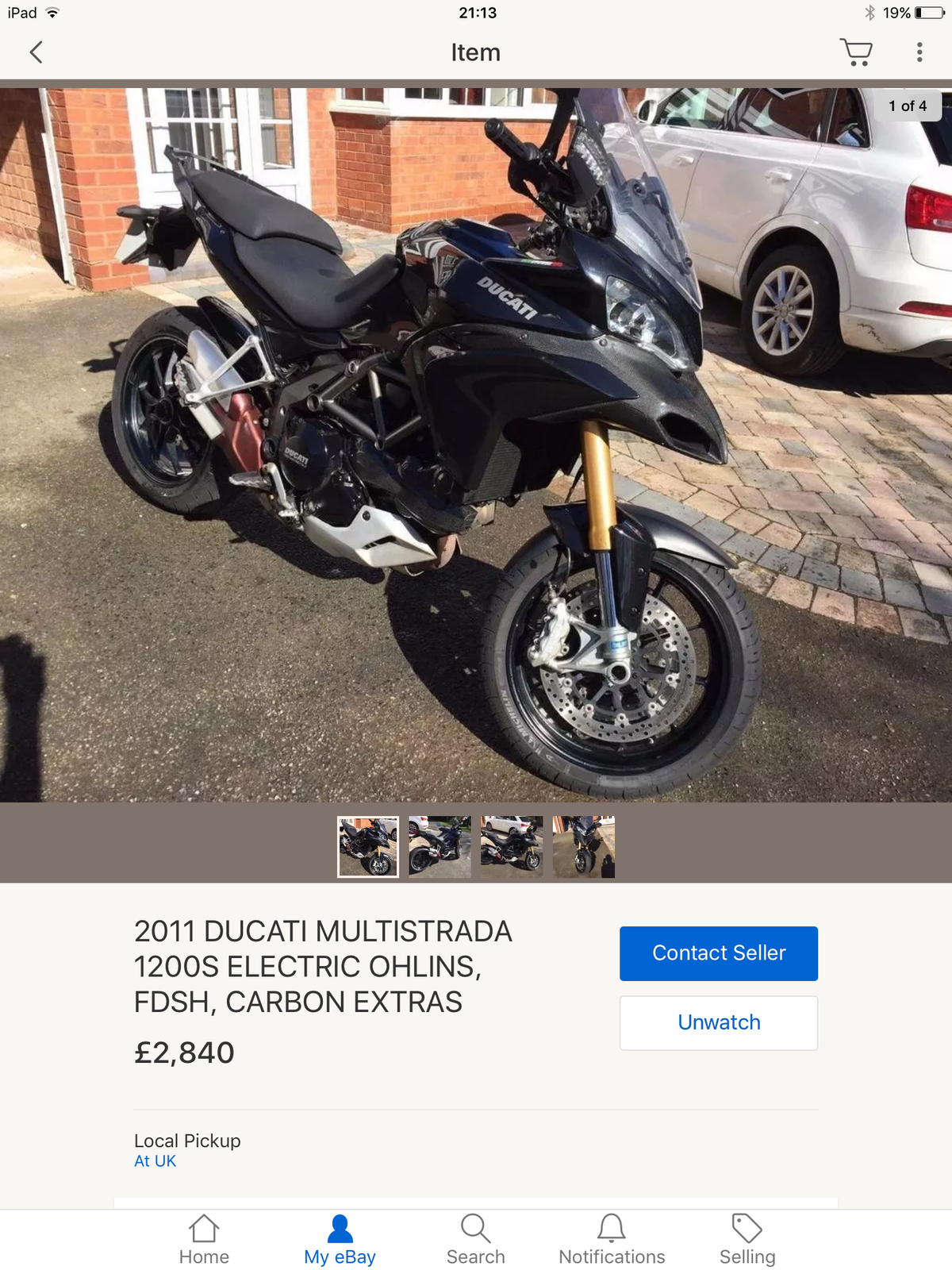
Task: Select the second photo thumbnail
Action: pos(440,847)
